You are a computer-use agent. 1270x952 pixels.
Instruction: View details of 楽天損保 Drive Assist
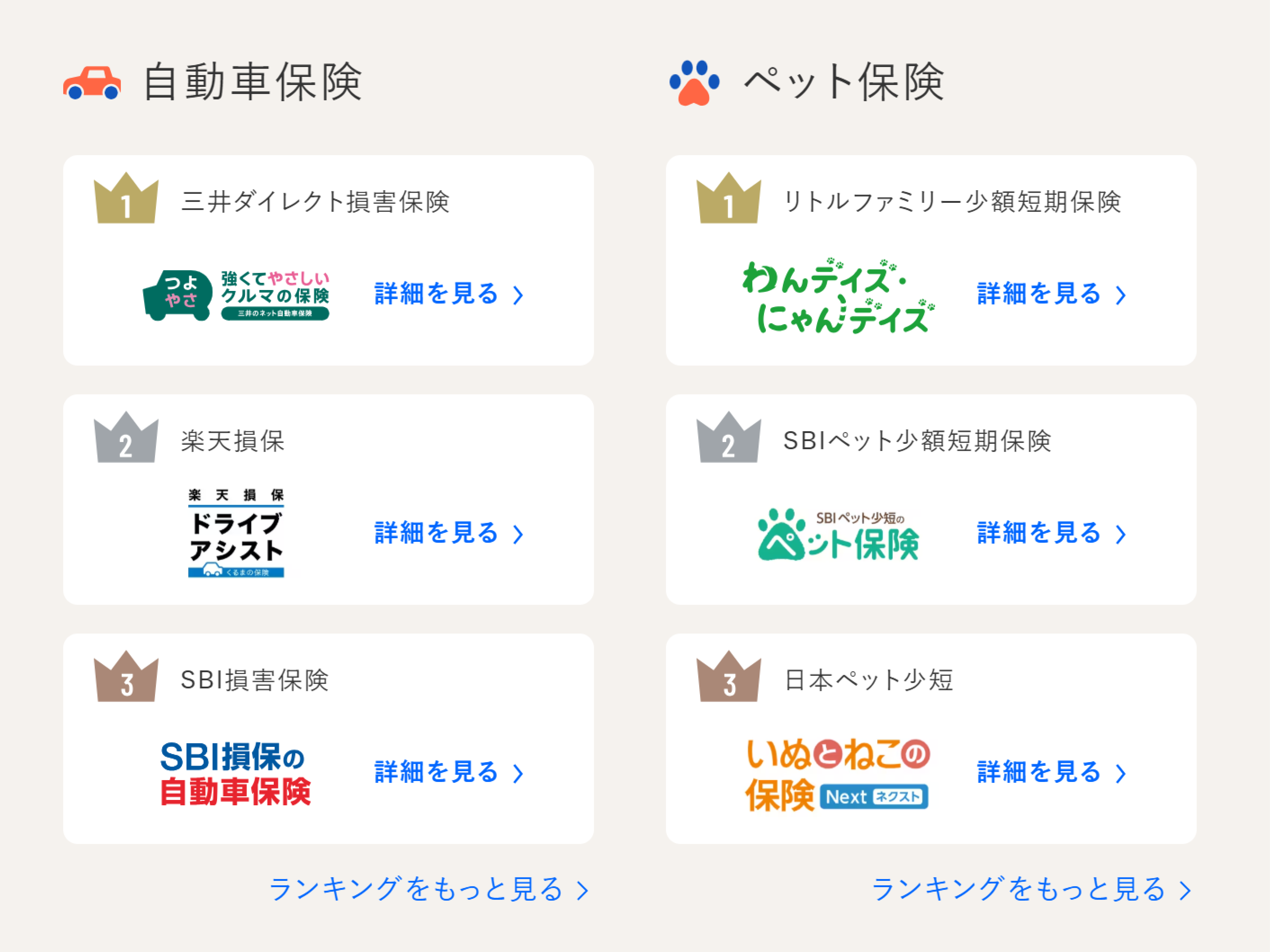coord(448,533)
